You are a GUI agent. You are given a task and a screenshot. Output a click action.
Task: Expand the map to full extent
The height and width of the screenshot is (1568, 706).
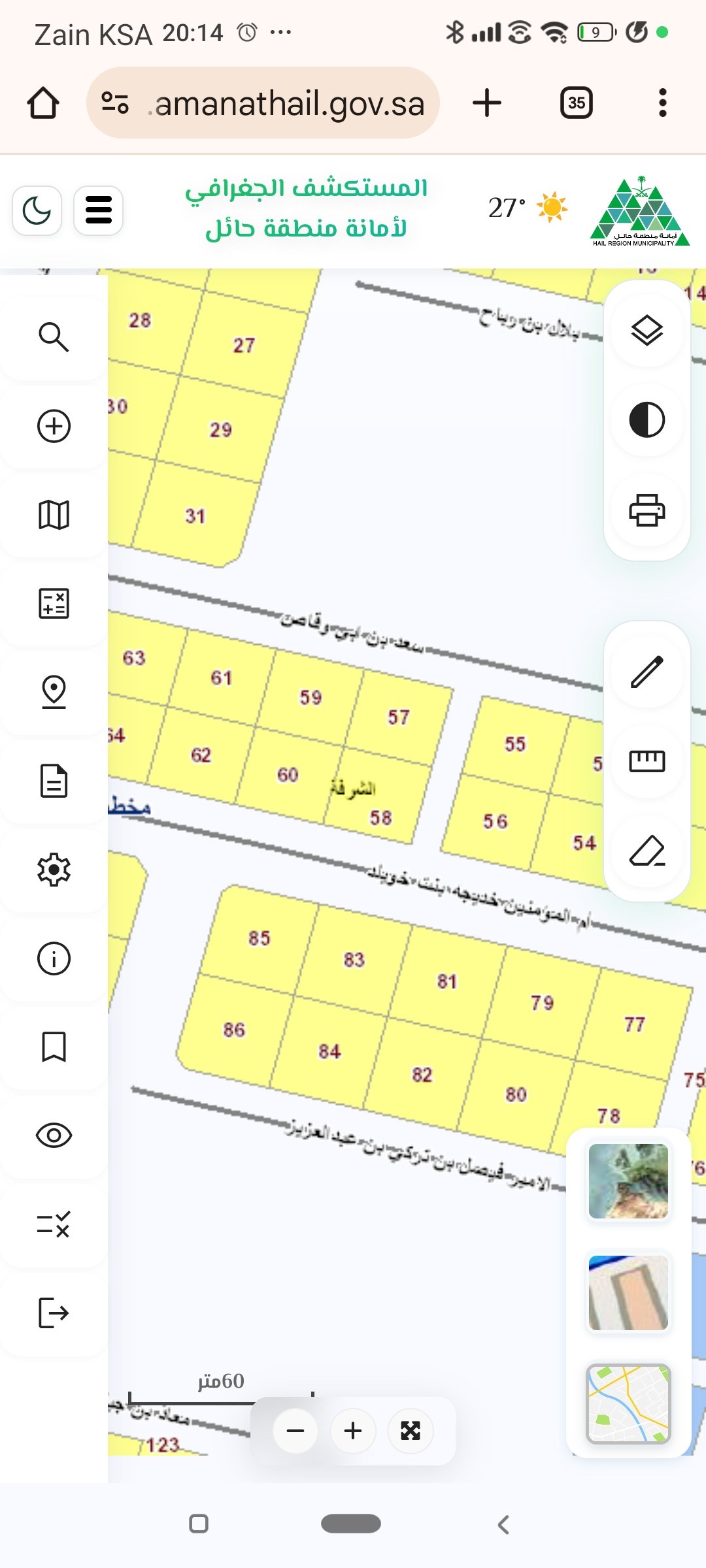[411, 1431]
